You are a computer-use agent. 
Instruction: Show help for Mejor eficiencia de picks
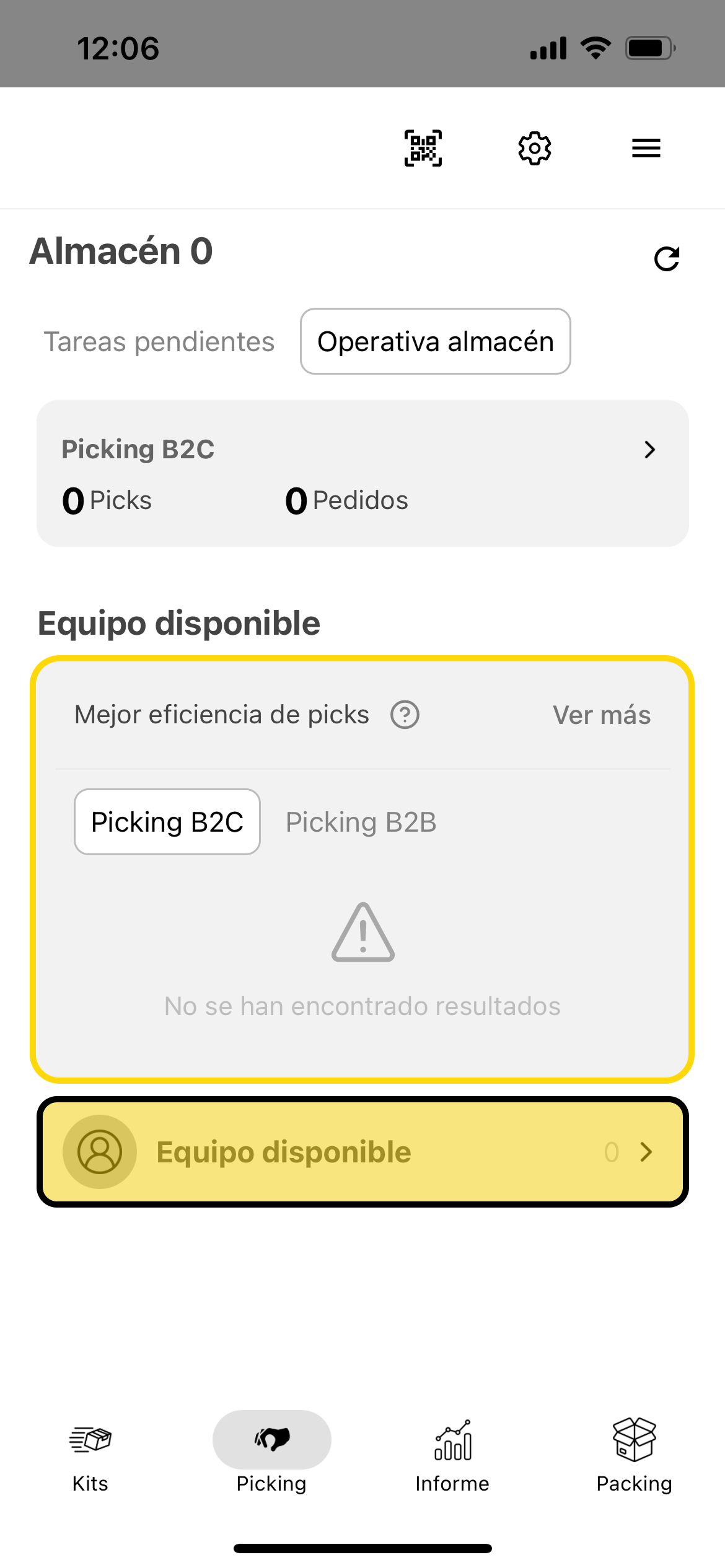[405, 715]
